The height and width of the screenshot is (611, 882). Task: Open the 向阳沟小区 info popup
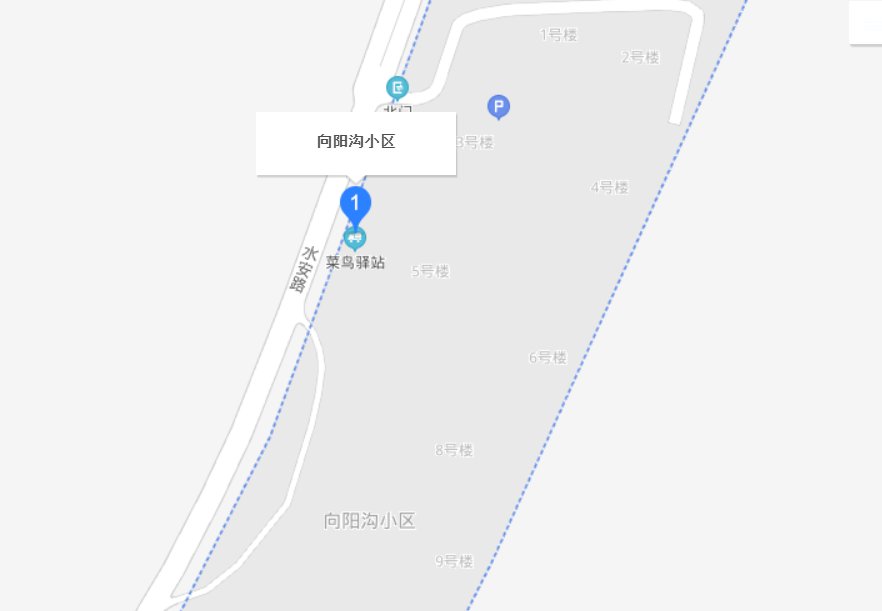[356, 143]
